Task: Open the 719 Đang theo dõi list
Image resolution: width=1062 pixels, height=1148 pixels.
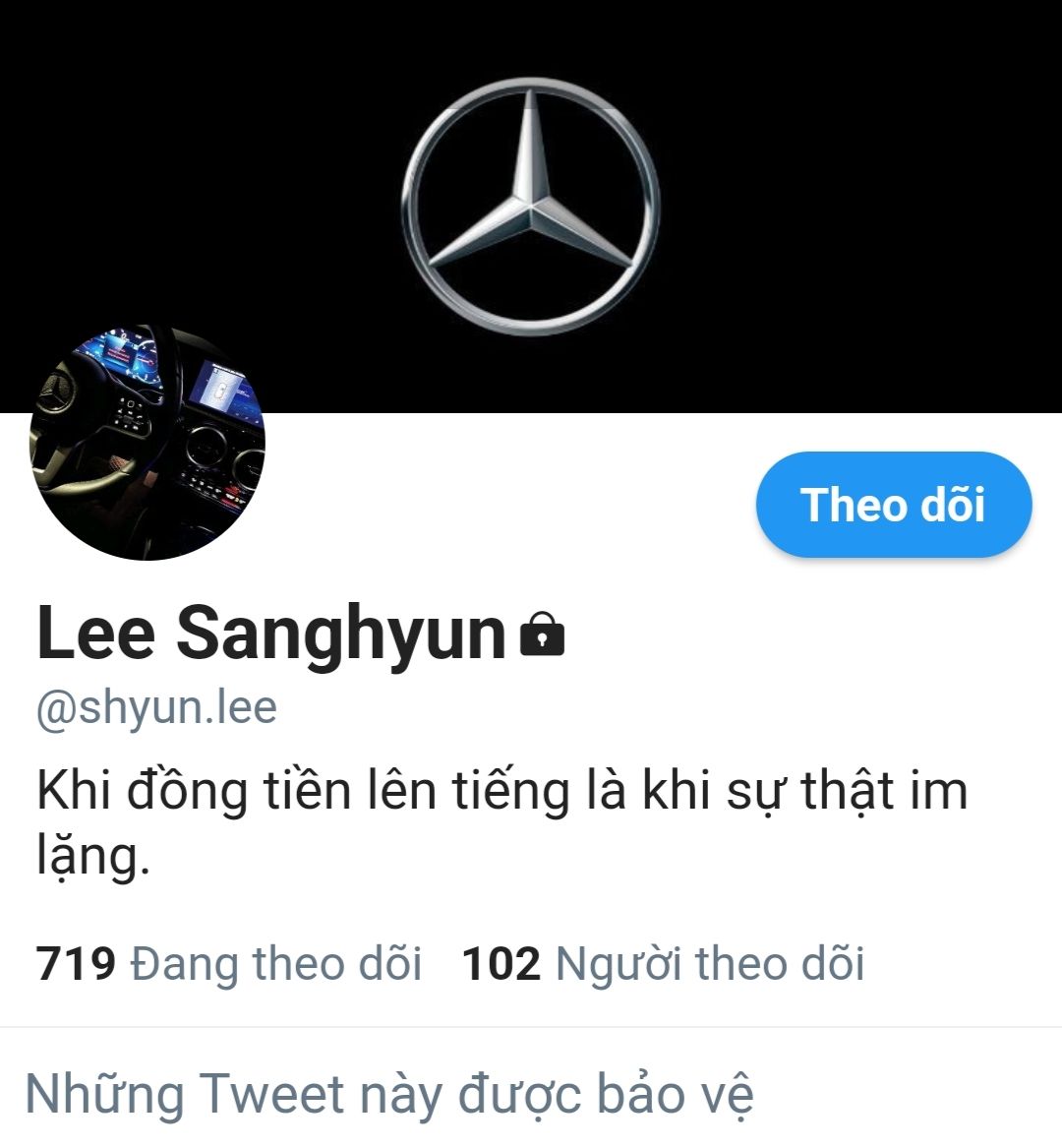Action: tap(228, 963)
